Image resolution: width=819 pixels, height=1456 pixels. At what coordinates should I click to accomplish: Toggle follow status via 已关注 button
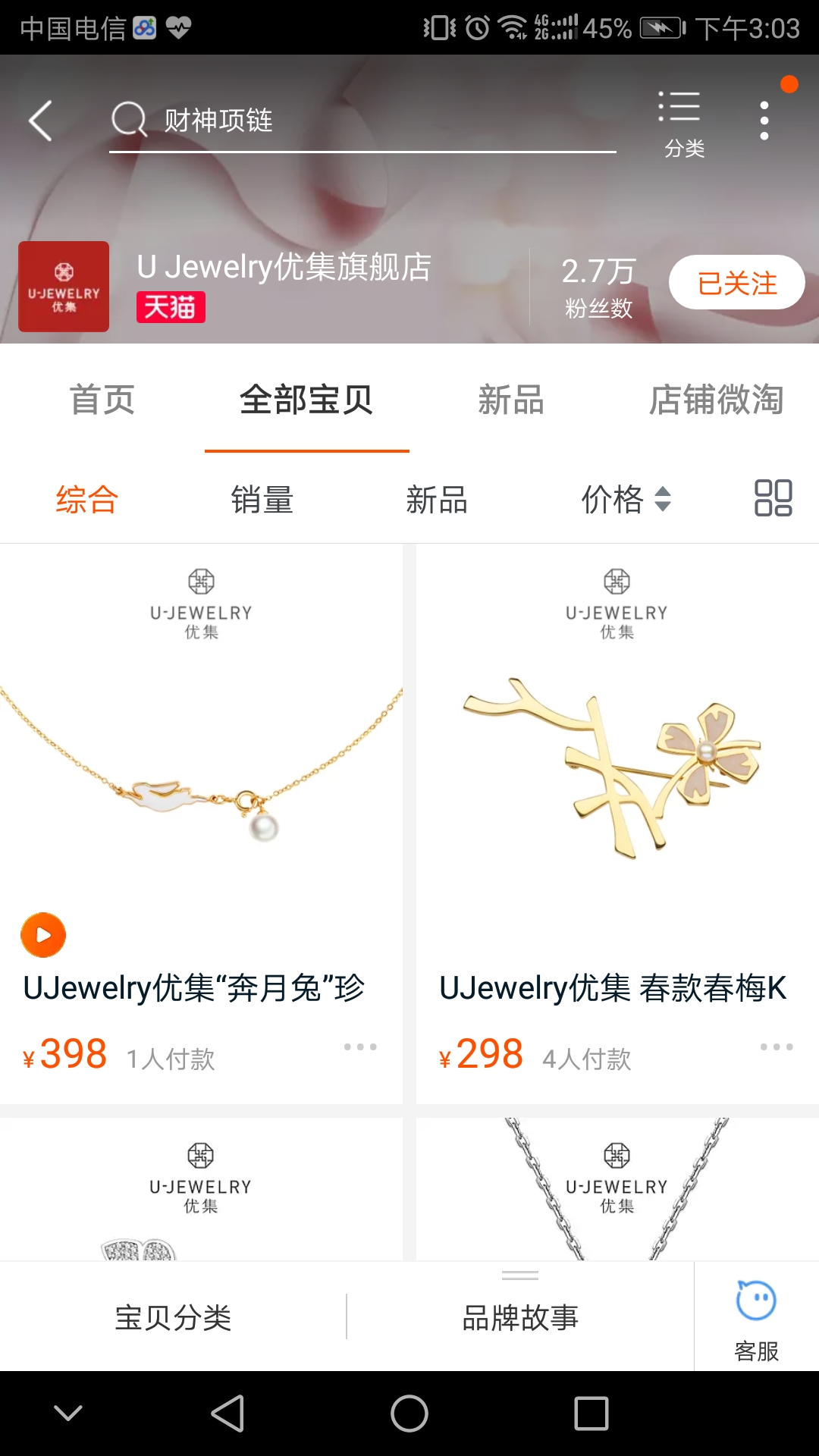coord(734,281)
